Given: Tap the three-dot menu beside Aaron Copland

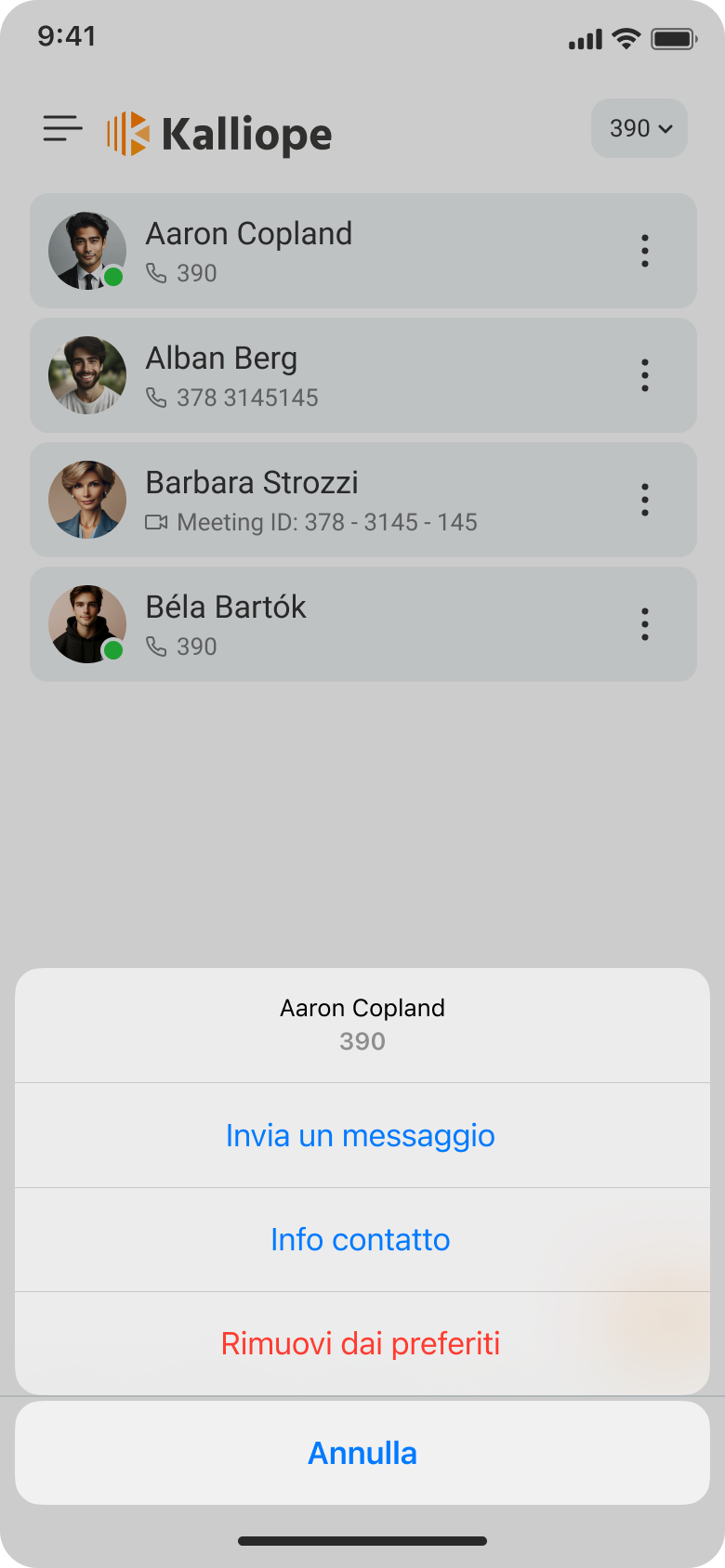Looking at the screenshot, I should coord(644,251).
